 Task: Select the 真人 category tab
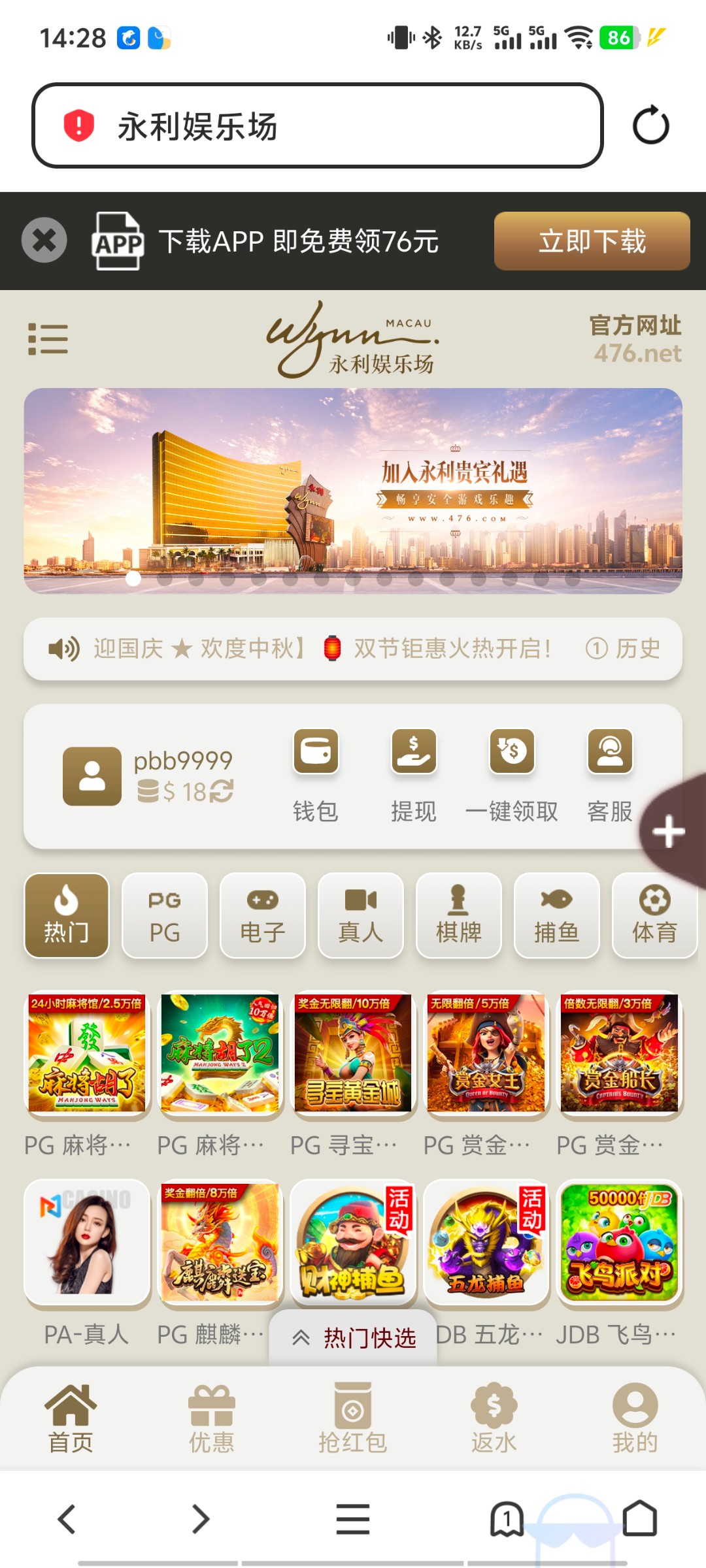click(x=361, y=915)
